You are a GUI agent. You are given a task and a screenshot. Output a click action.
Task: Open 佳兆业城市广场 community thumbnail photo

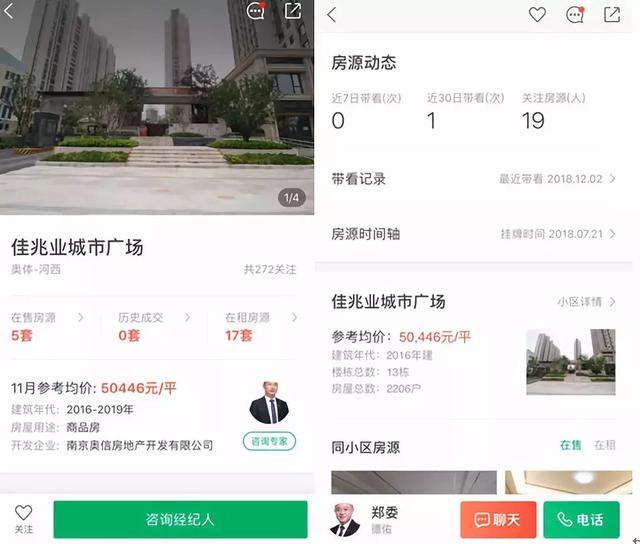pos(570,361)
